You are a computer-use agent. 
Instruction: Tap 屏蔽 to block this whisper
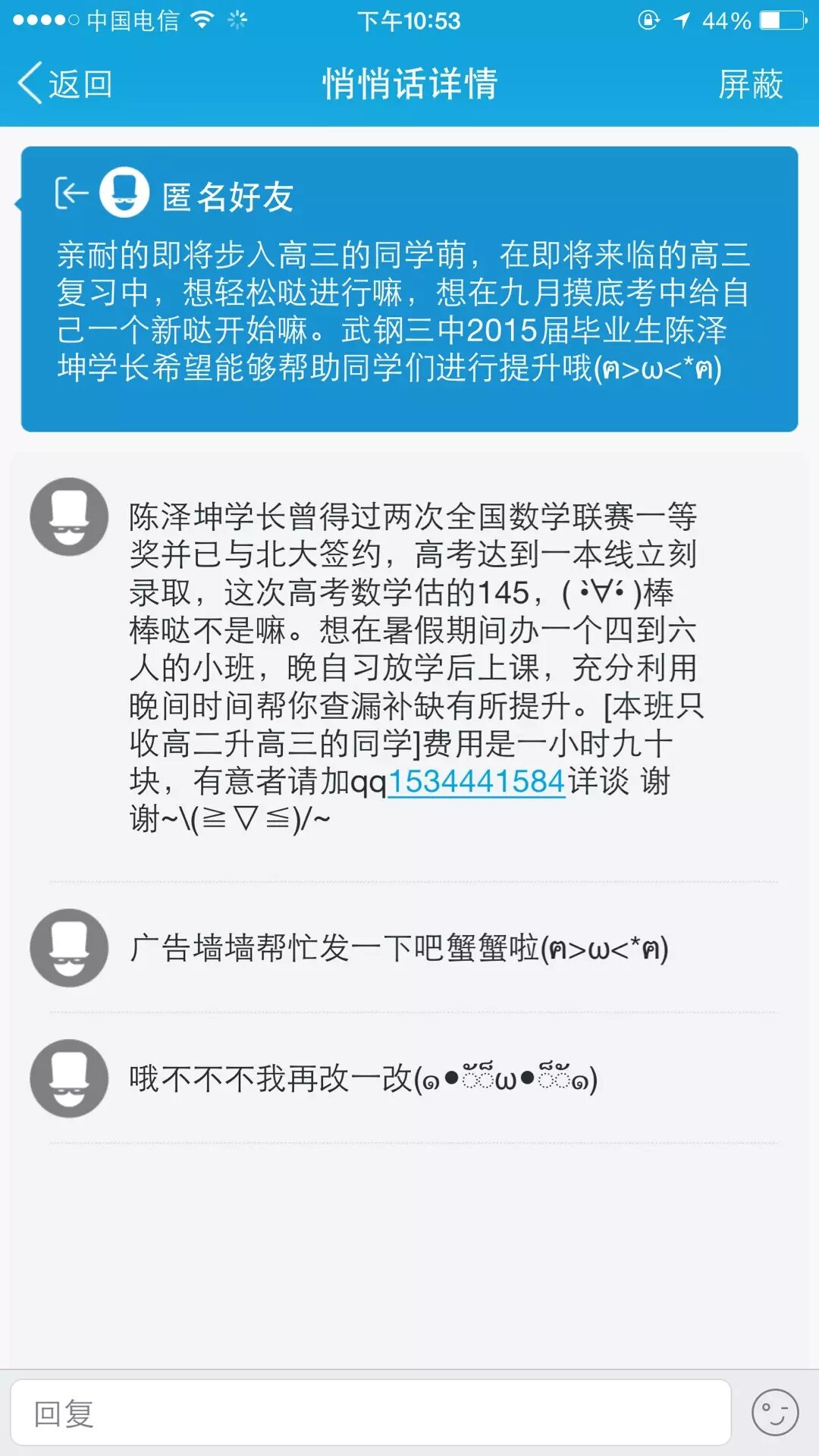click(750, 83)
